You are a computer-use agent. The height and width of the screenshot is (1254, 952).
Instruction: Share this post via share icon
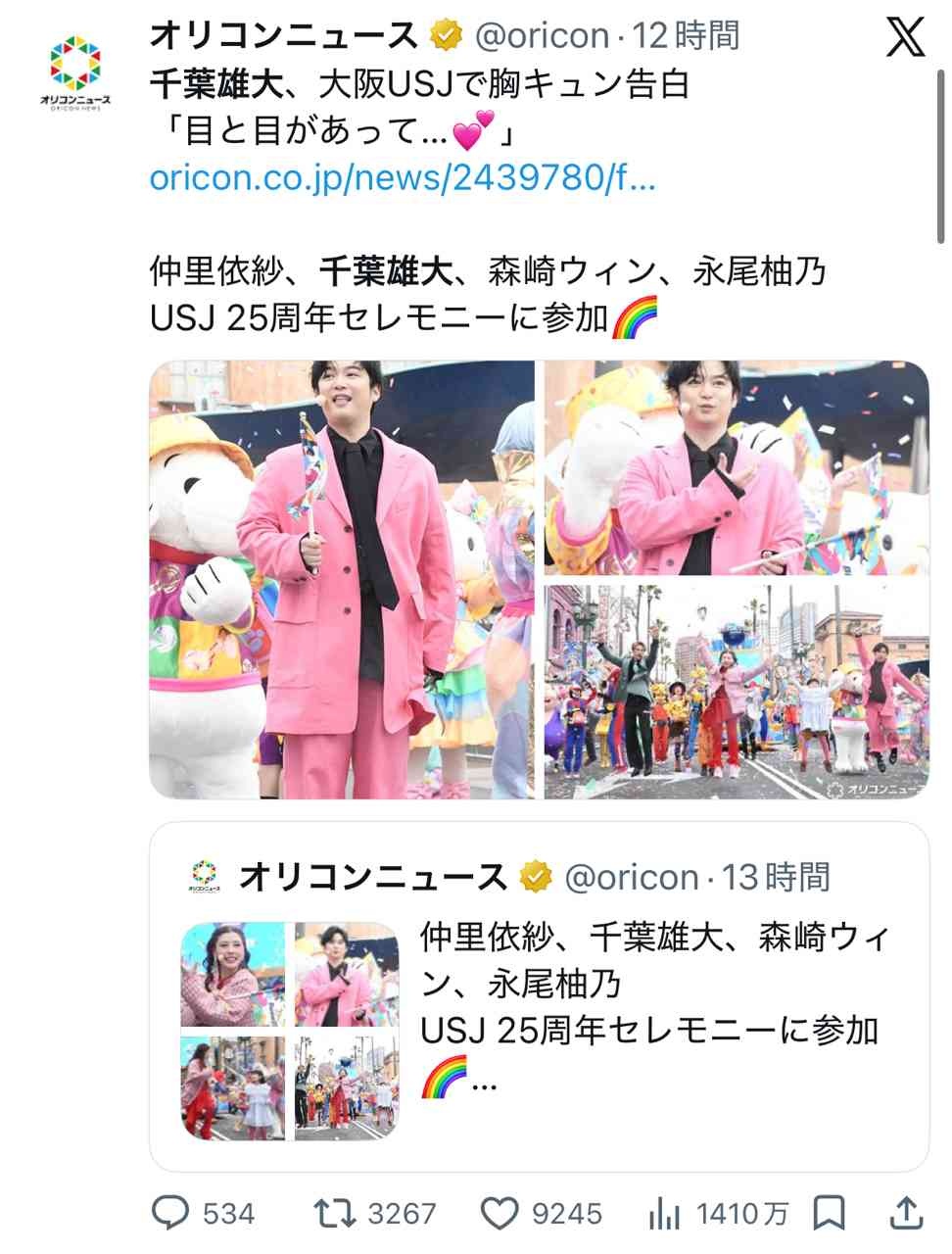pyautogui.click(x=905, y=1214)
